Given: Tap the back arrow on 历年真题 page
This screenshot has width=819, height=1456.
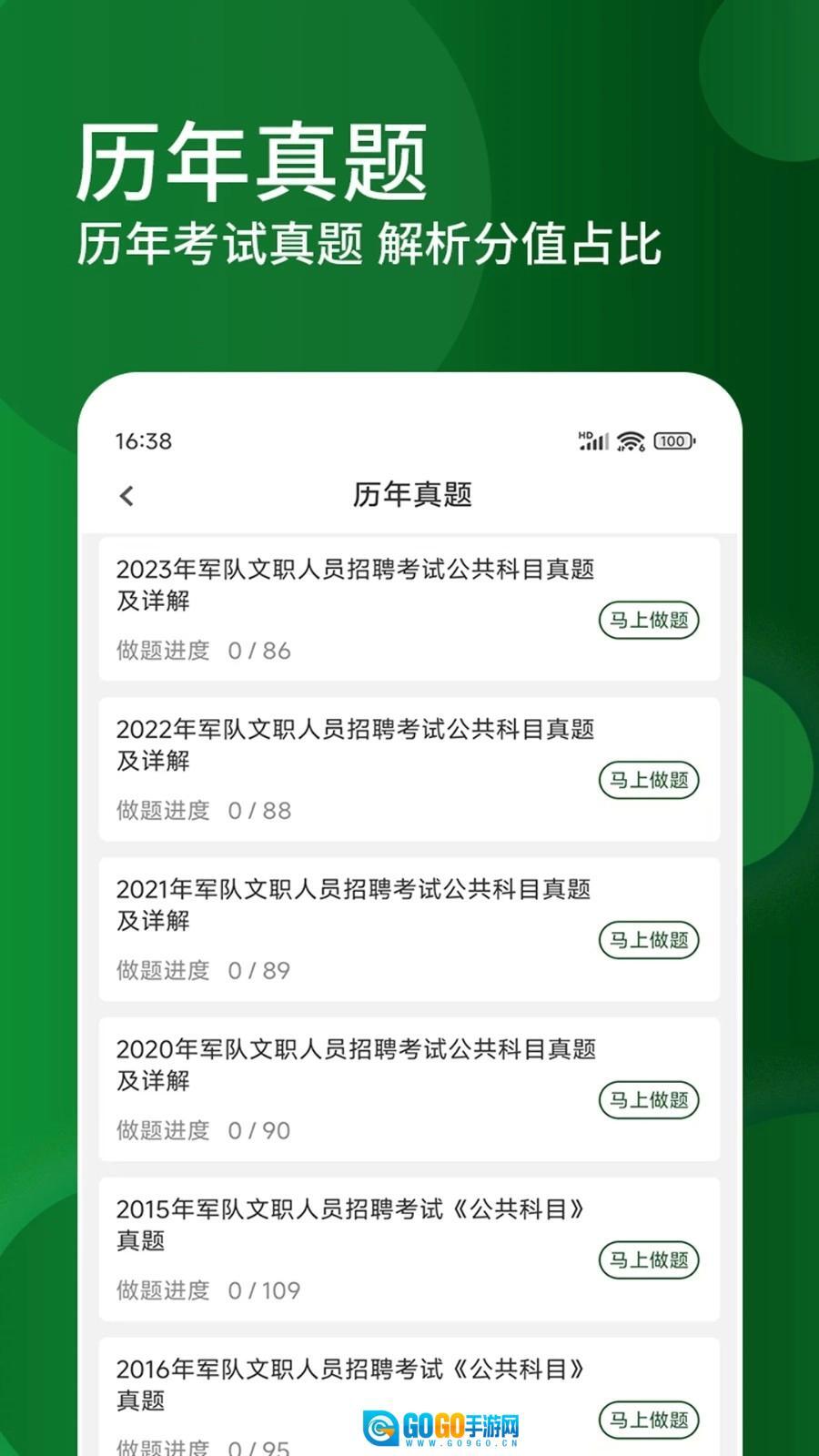Looking at the screenshot, I should click(127, 495).
